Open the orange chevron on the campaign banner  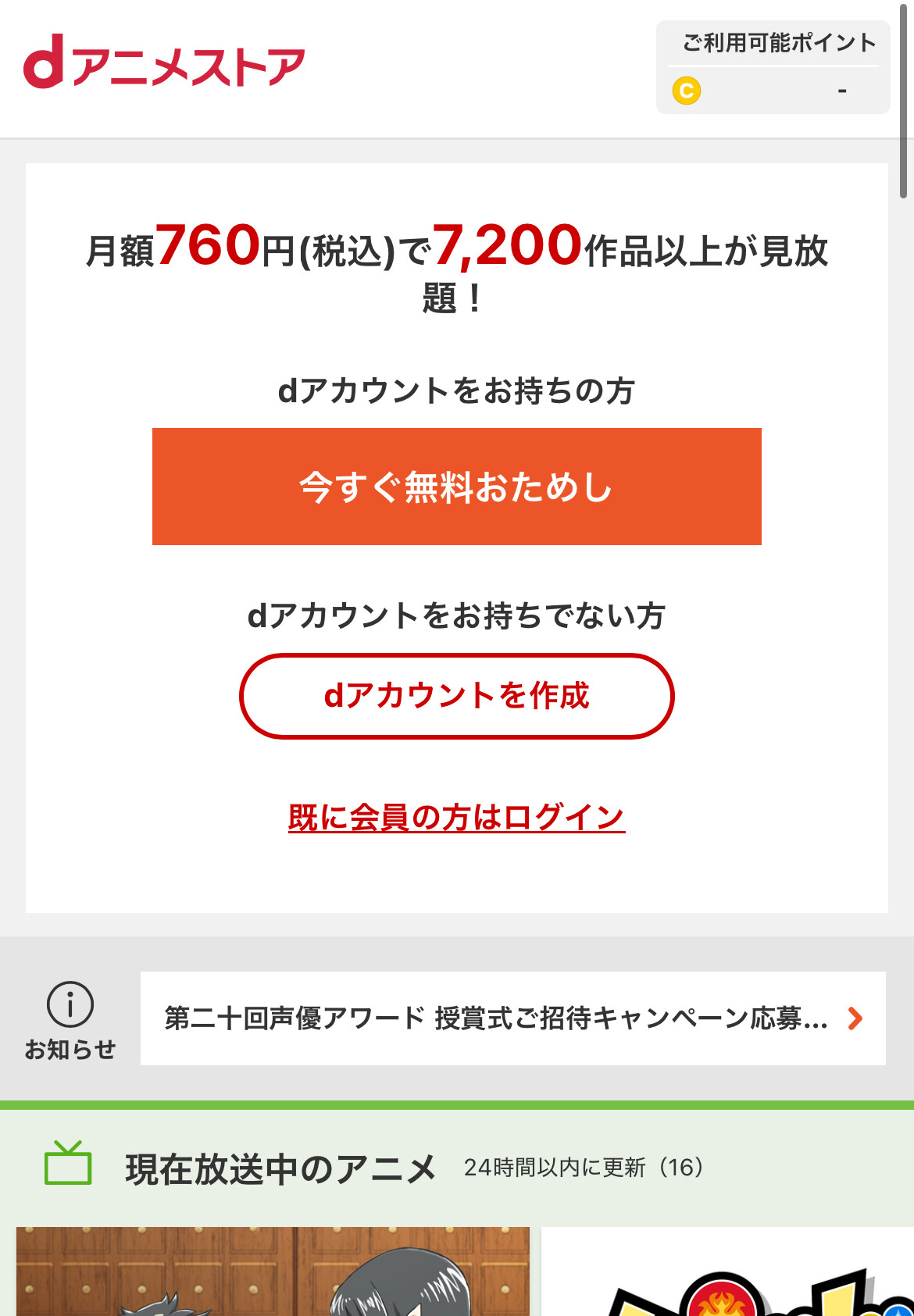tap(856, 1018)
